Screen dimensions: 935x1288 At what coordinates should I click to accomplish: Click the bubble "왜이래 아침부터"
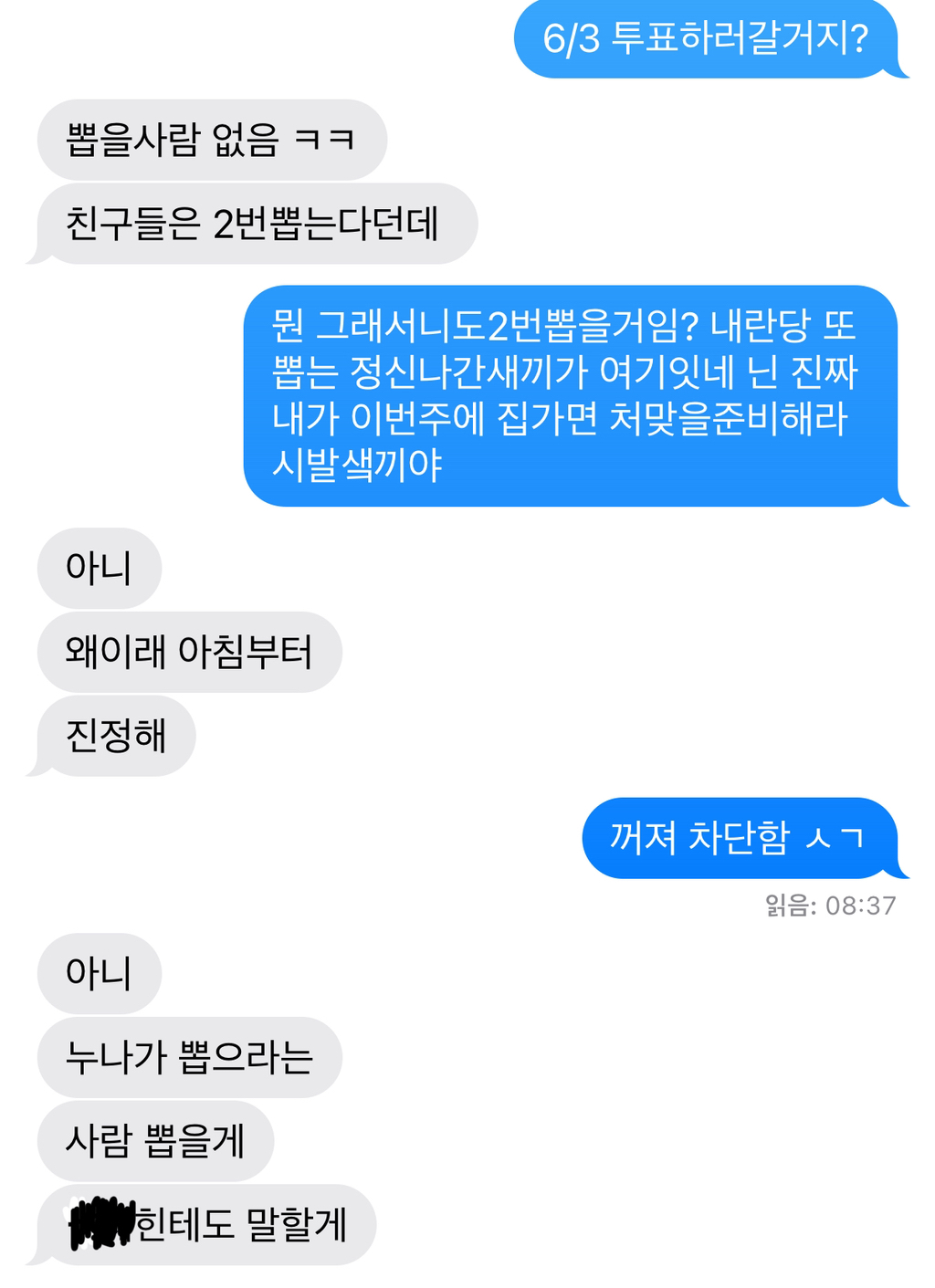click(189, 651)
